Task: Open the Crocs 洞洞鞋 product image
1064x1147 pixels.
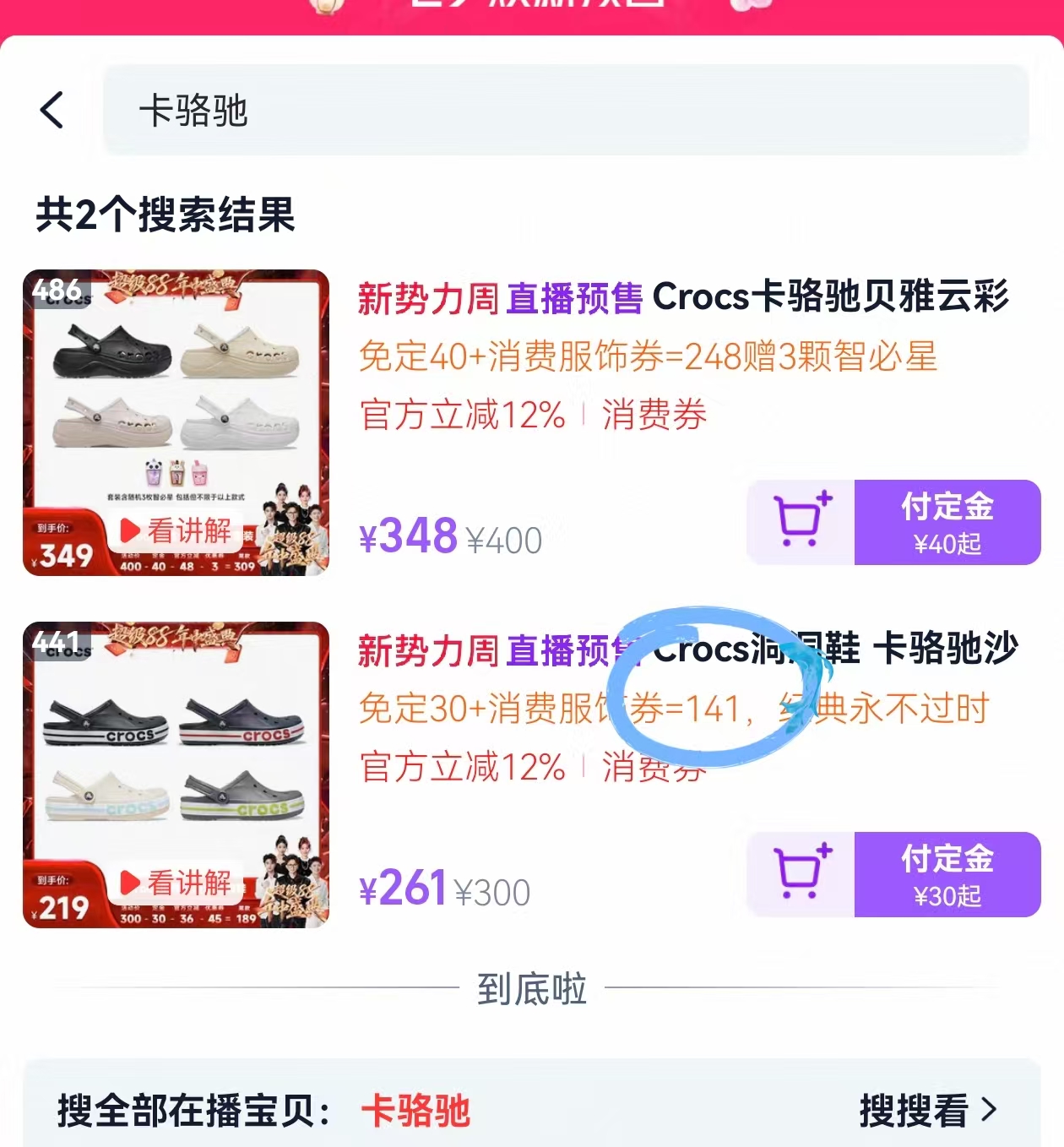Action: tap(176, 752)
